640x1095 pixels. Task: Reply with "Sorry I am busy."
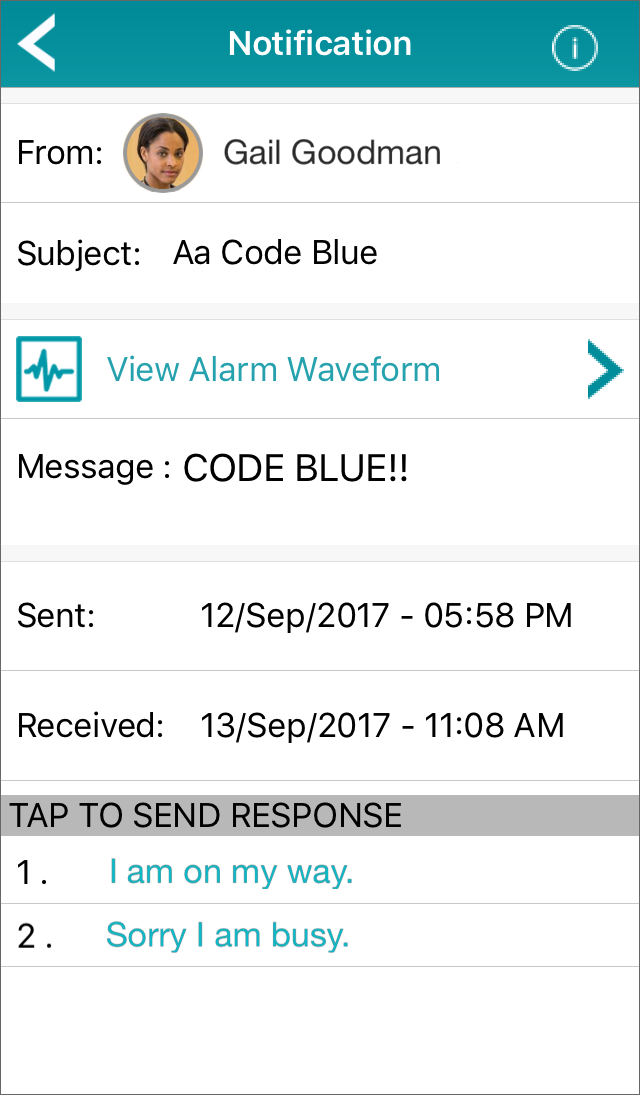coord(320,935)
